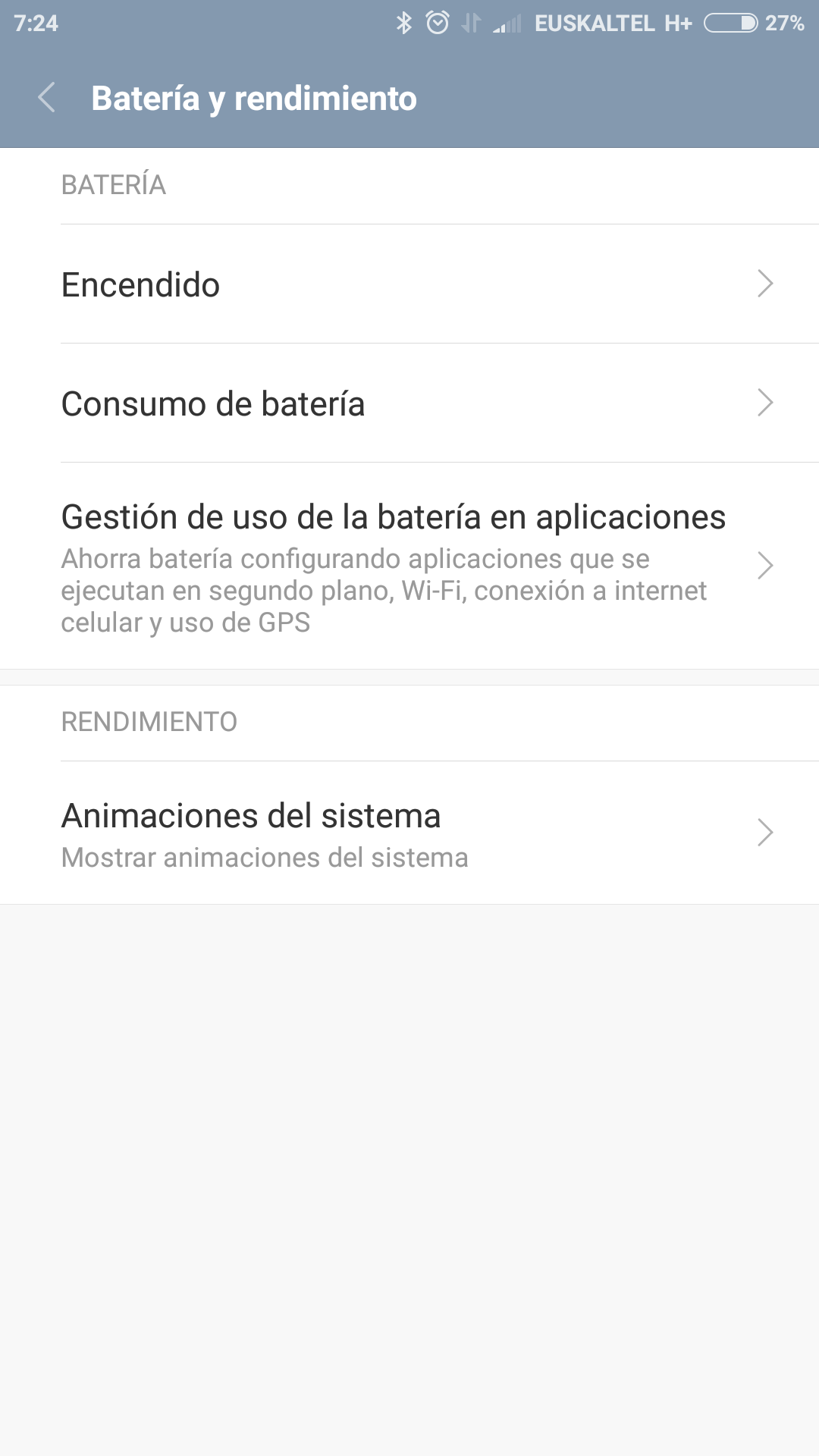Open the Encendido battery setting
Viewport: 819px width, 1456px height.
(409, 284)
